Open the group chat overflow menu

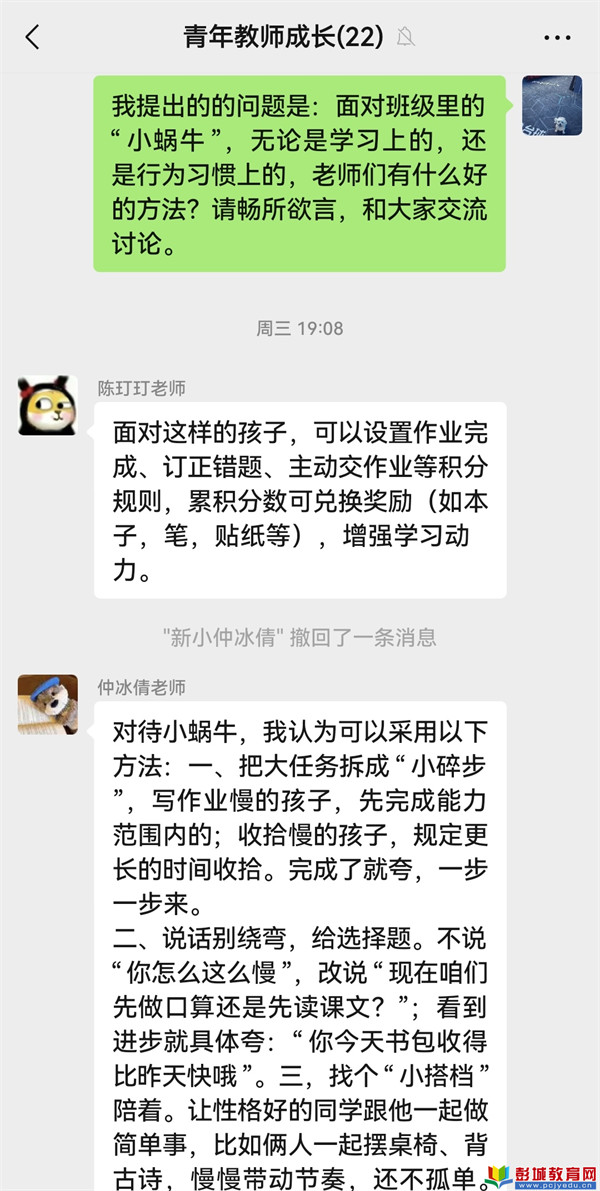point(557,38)
